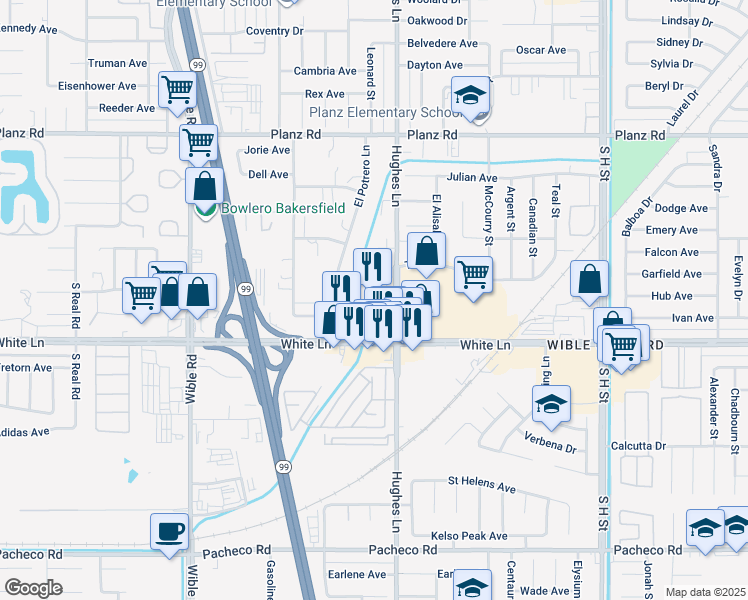This screenshot has width=748, height=600.
Task: Open the Bowlero Bakersfield place marker
Action: 204,209
